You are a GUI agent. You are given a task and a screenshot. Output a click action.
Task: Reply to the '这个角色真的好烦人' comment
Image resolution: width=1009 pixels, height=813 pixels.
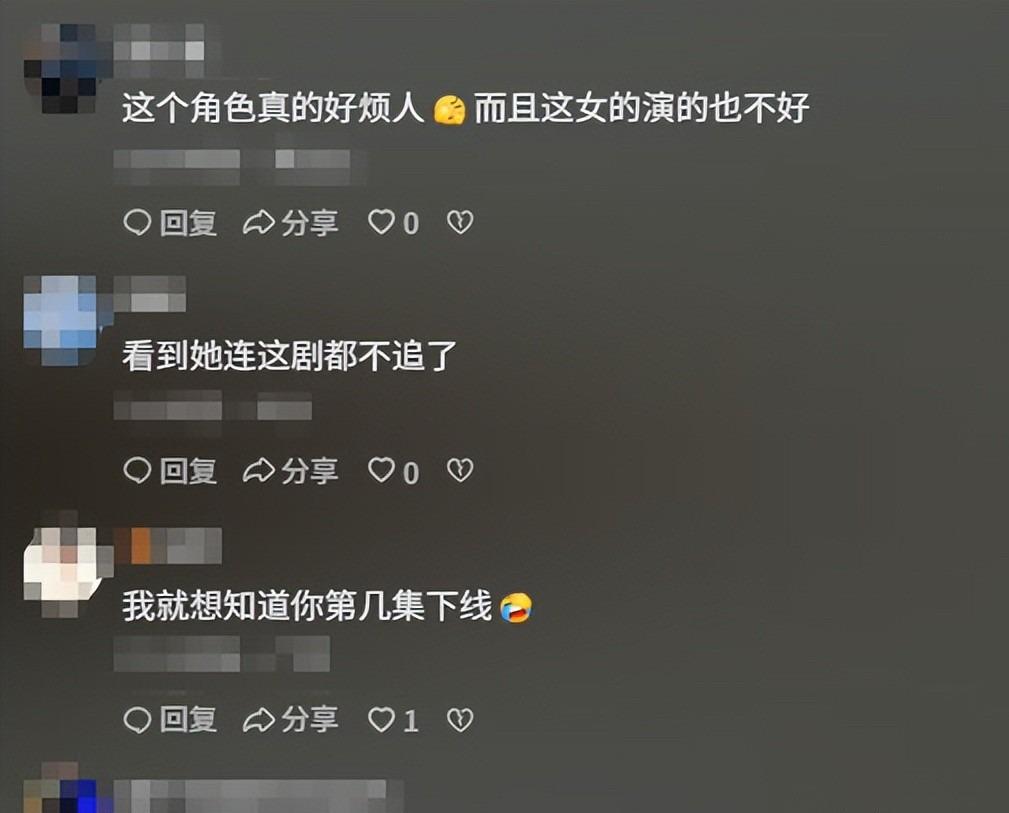tap(170, 223)
